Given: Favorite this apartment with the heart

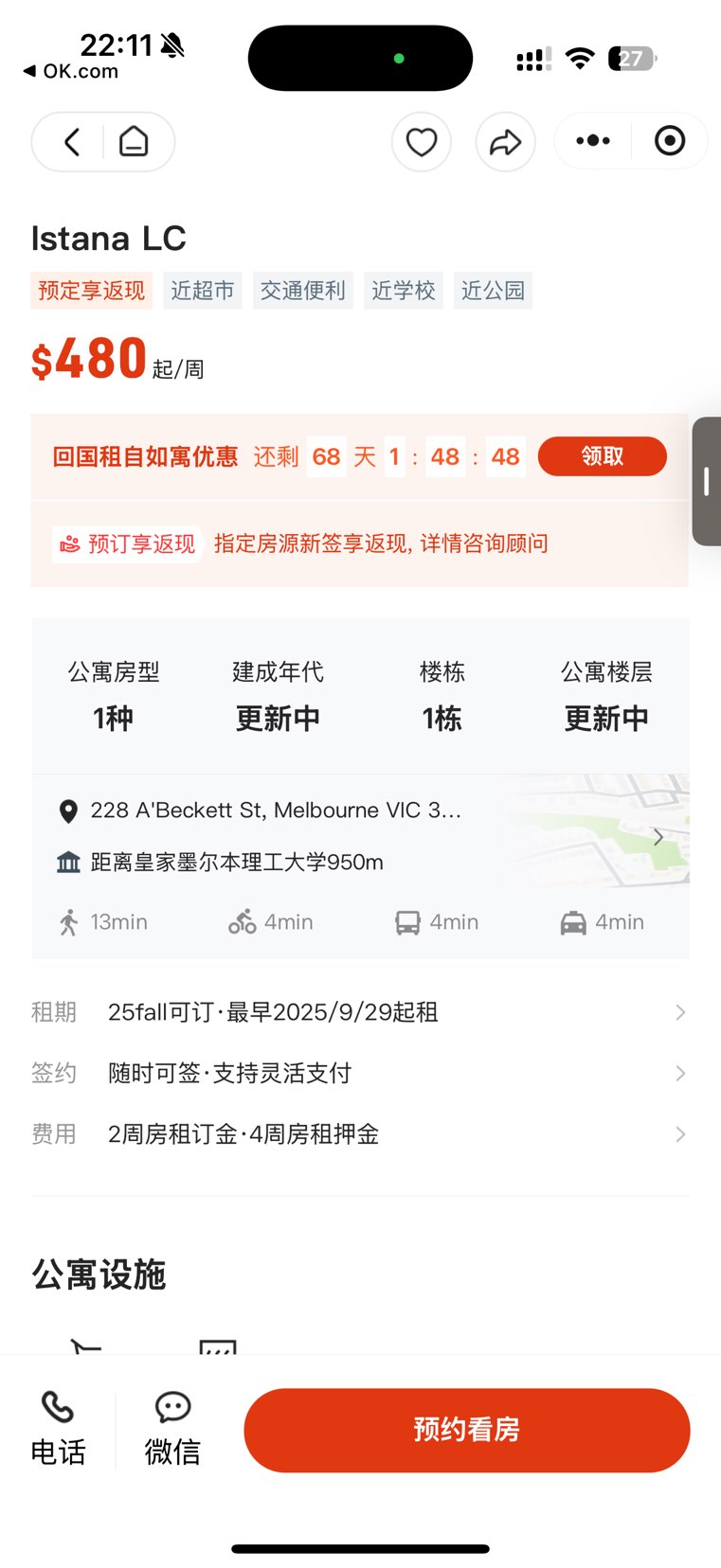Looking at the screenshot, I should coord(422,142).
